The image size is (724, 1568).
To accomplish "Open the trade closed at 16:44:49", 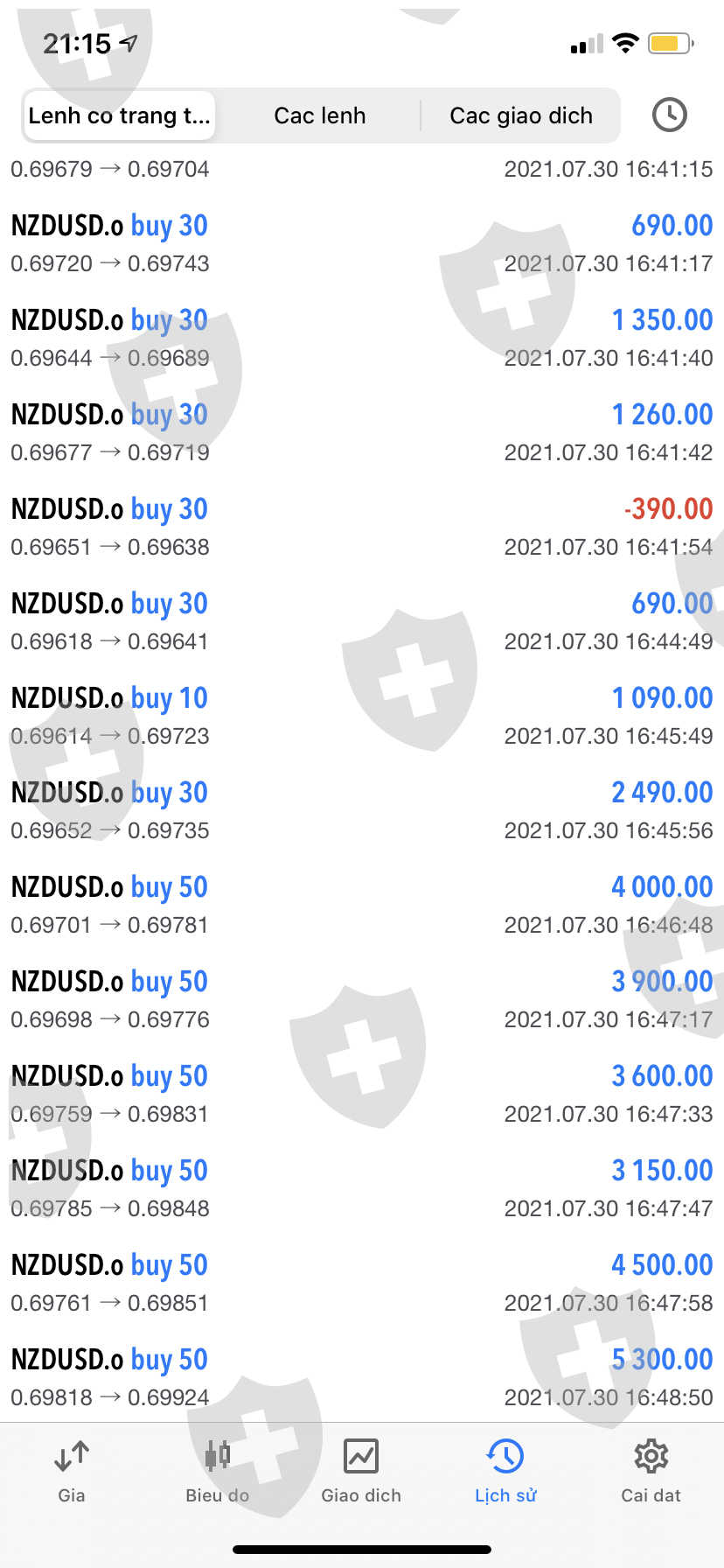I will [362, 621].
